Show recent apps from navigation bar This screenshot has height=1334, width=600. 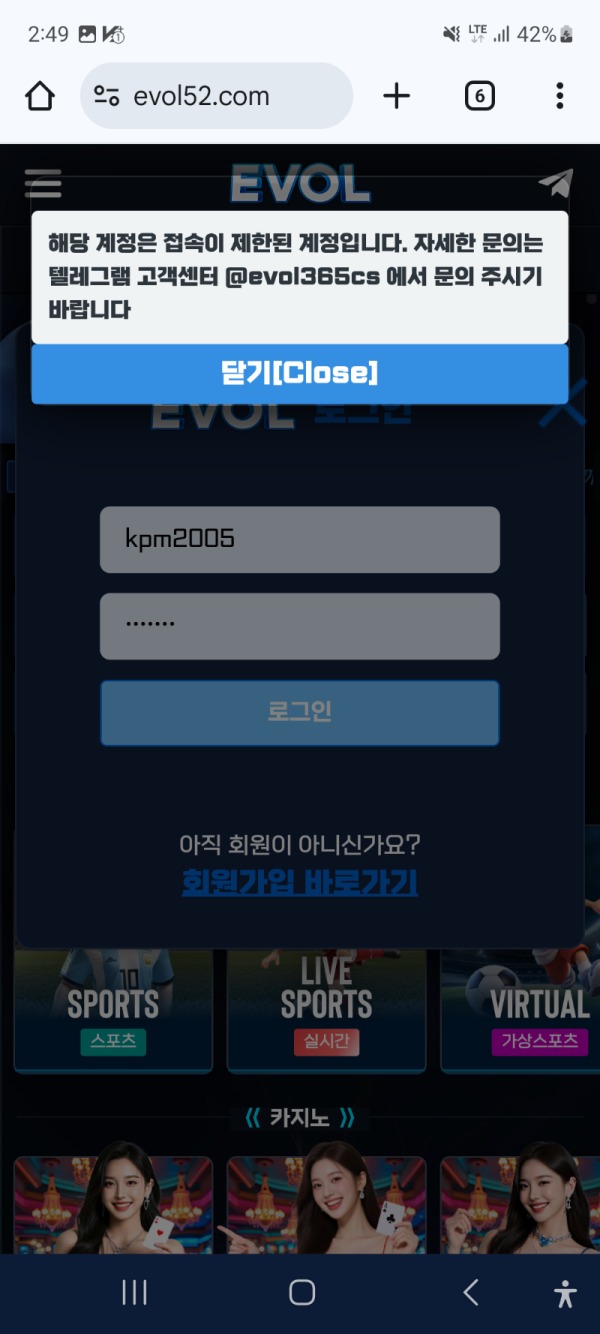[x=134, y=1293]
